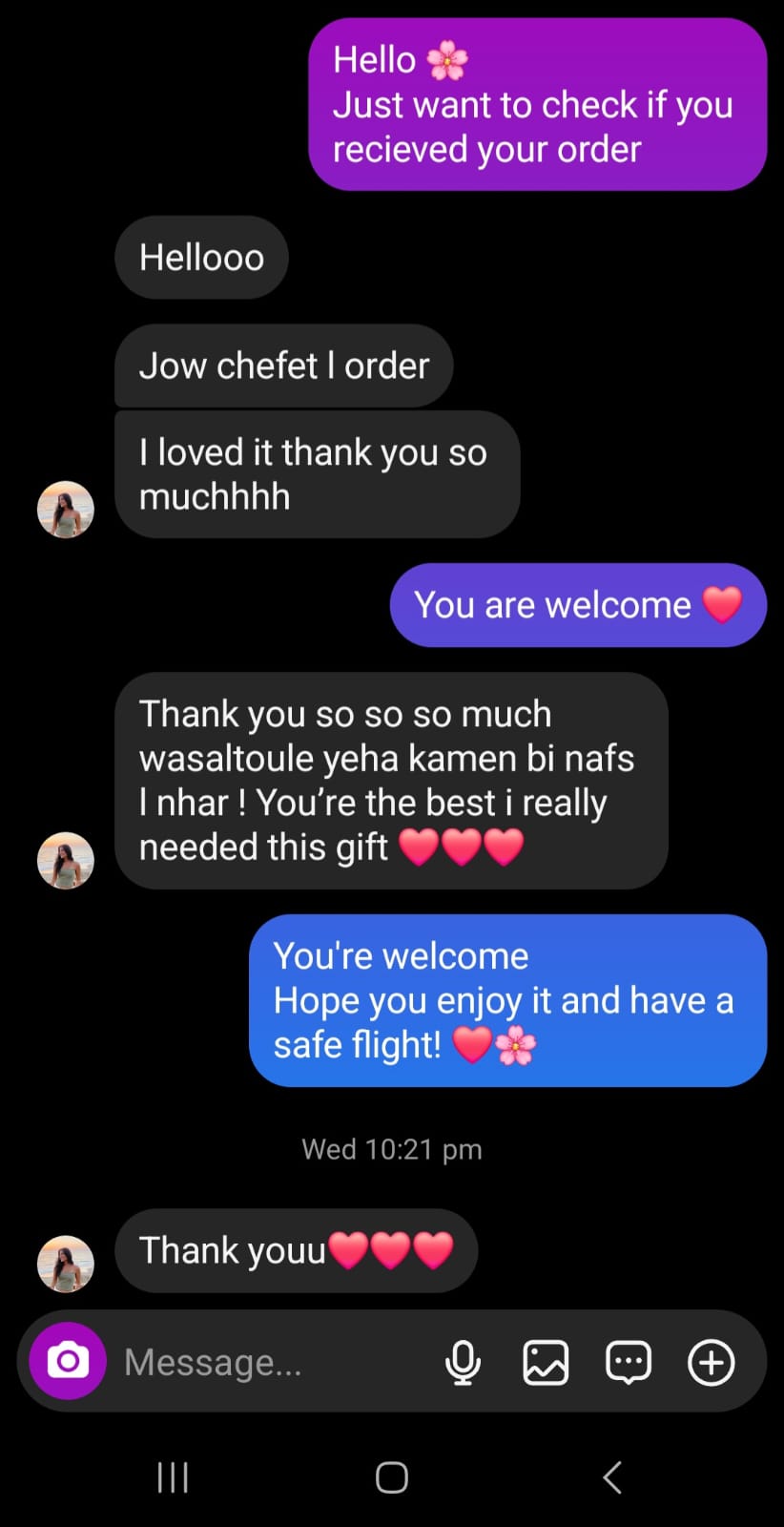The height and width of the screenshot is (1527, 784).
Task: Open sender's profile picture beside 'Thank youu'
Action: coord(66,1263)
